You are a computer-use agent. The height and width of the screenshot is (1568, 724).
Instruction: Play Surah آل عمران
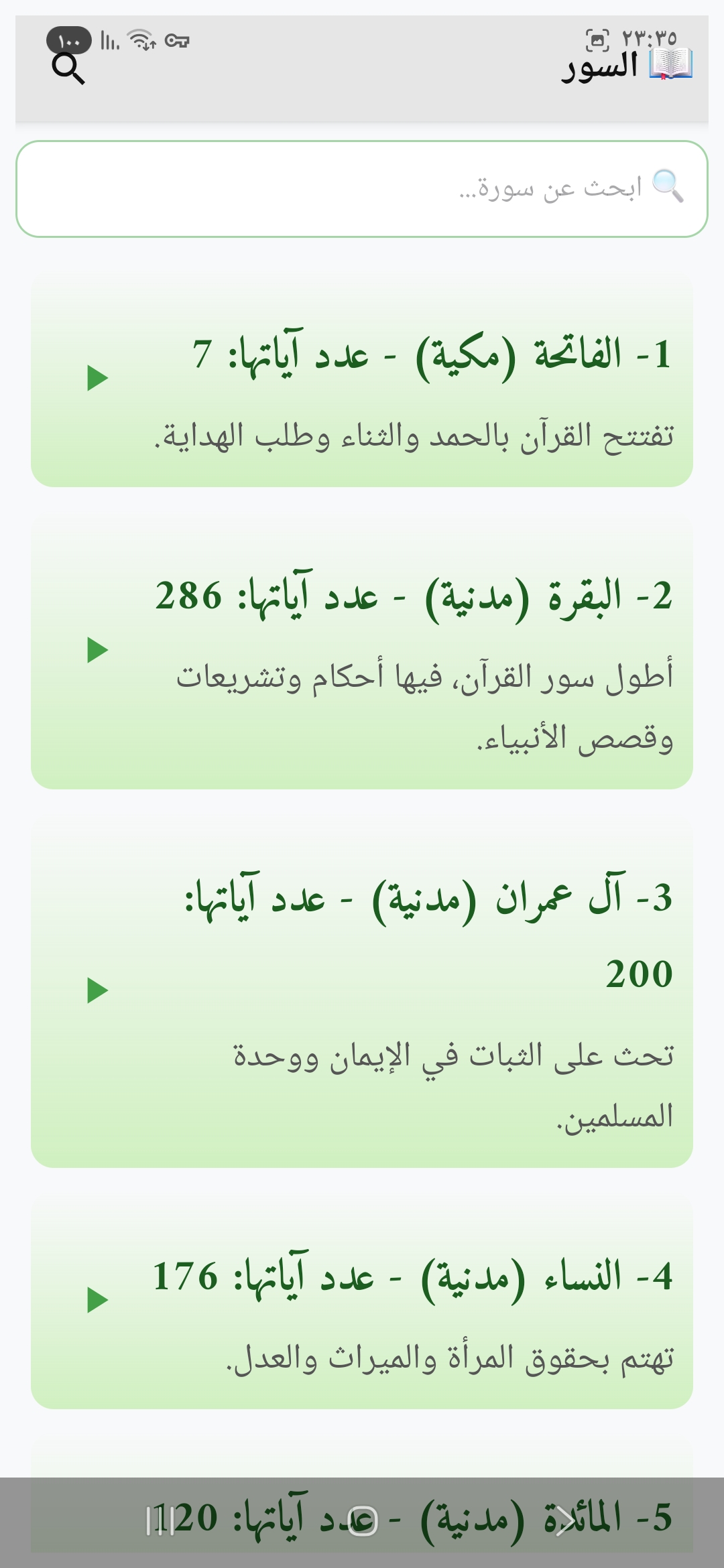click(x=97, y=990)
